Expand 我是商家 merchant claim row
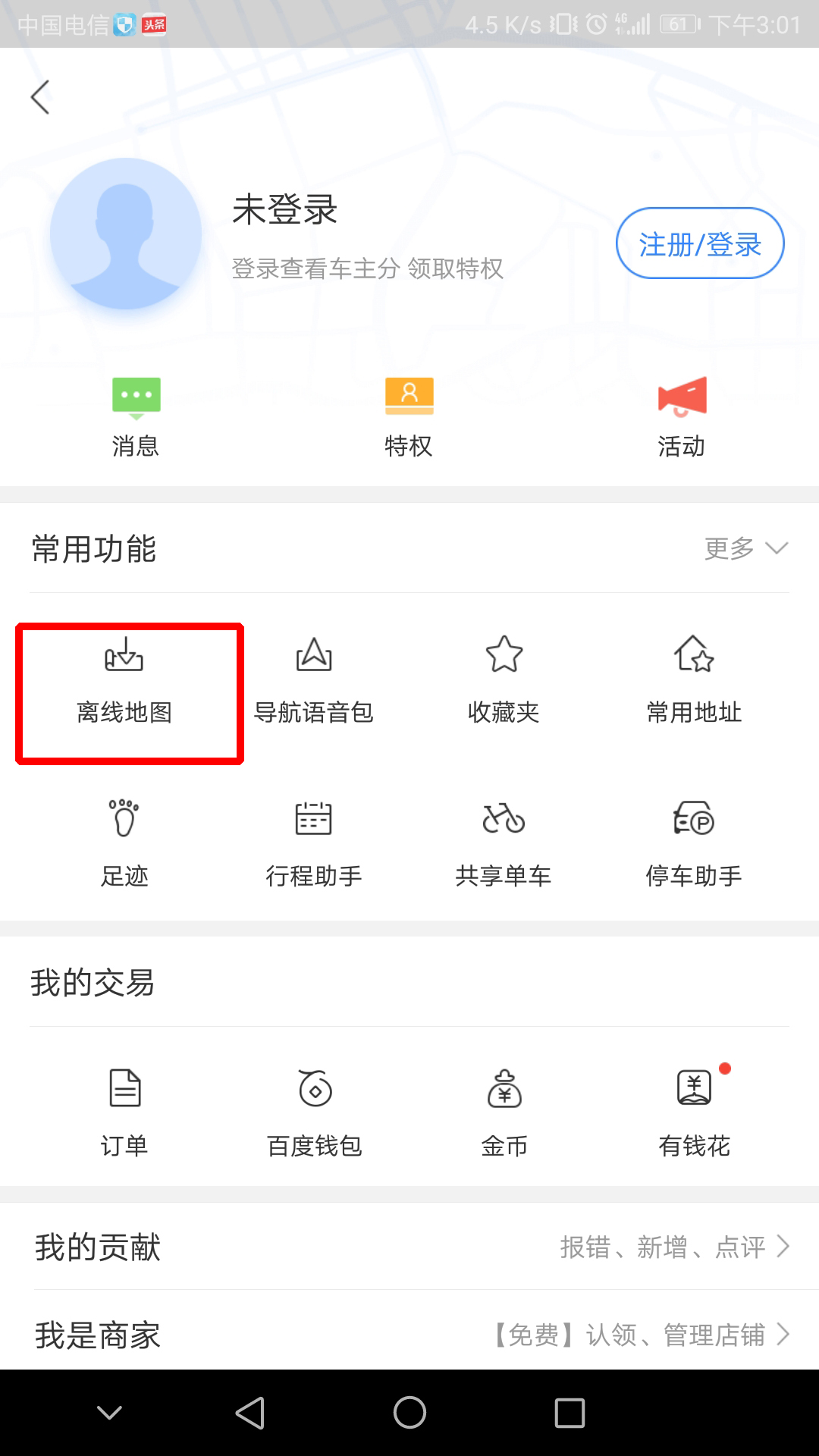The width and height of the screenshot is (819, 1456). [x=409, y=1335]
